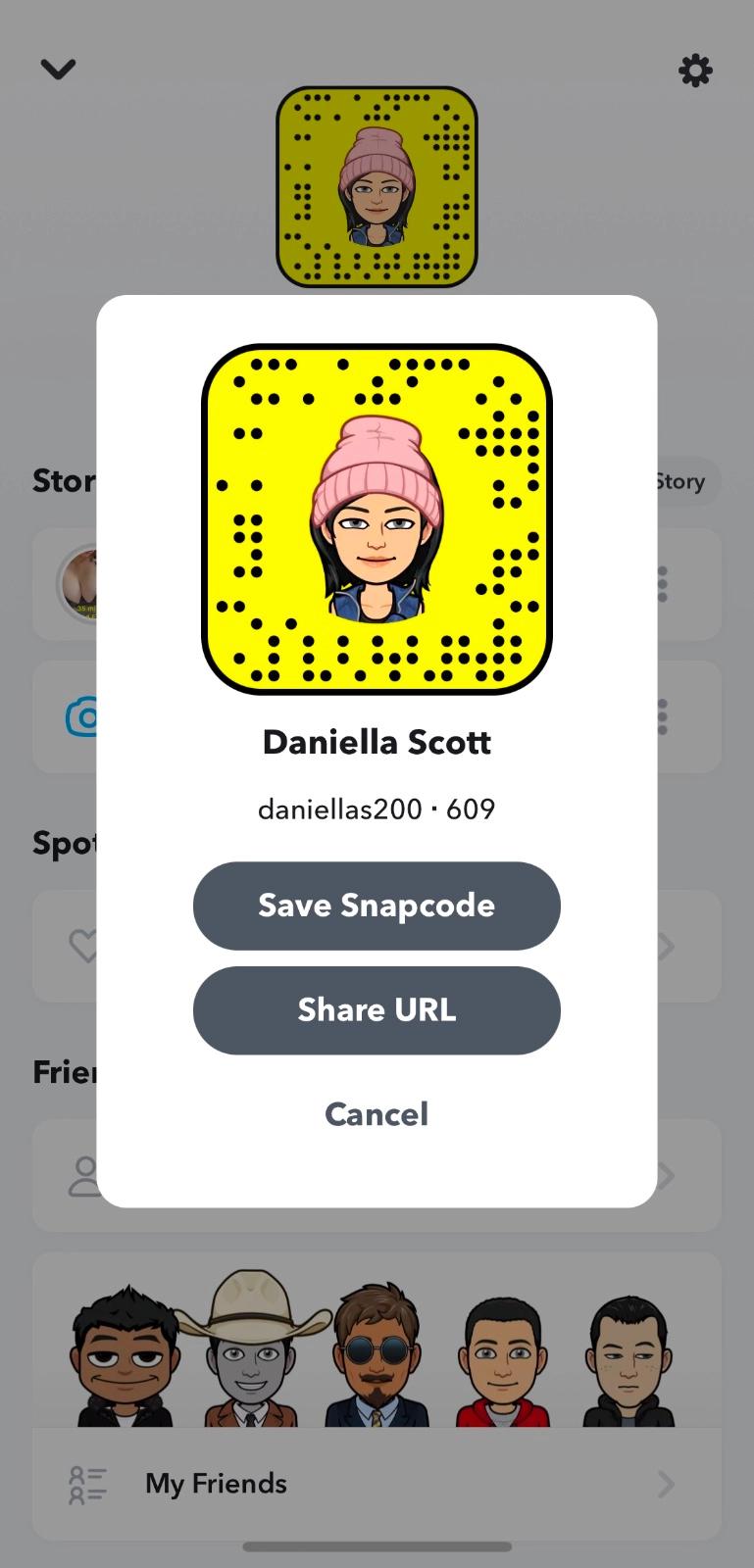Cancel the Snapcode dialog
Viewport: 754px width, 1568px height.
tap(377, 1114)
